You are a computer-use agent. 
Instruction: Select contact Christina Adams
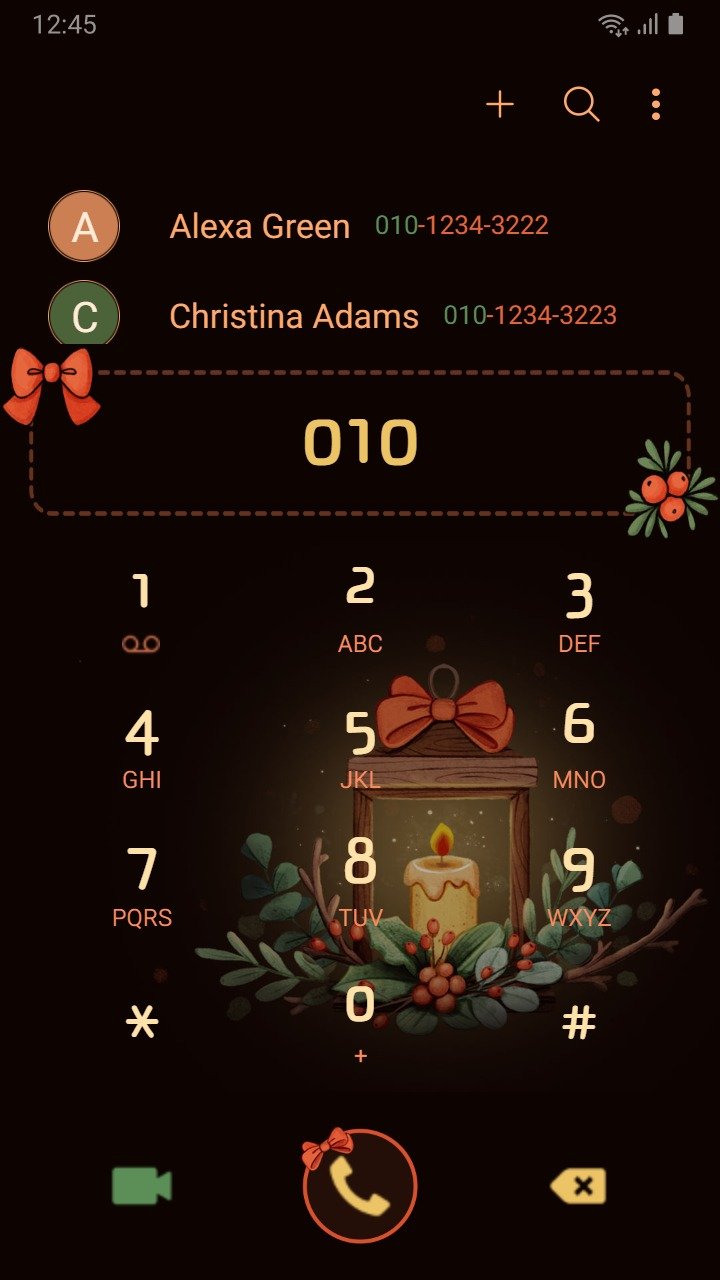[360, 316]
